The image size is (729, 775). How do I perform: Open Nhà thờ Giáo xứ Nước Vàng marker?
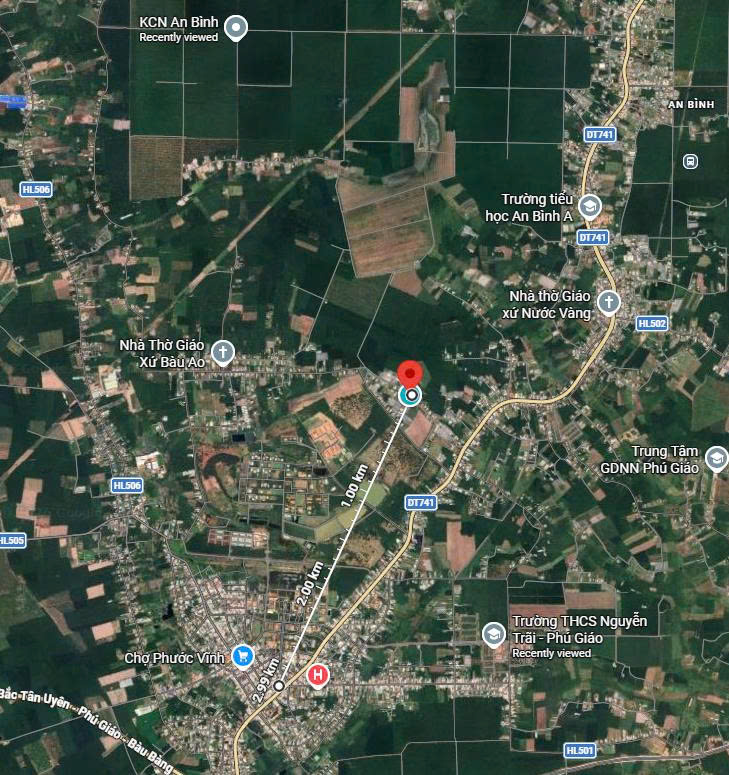(609, 301)
